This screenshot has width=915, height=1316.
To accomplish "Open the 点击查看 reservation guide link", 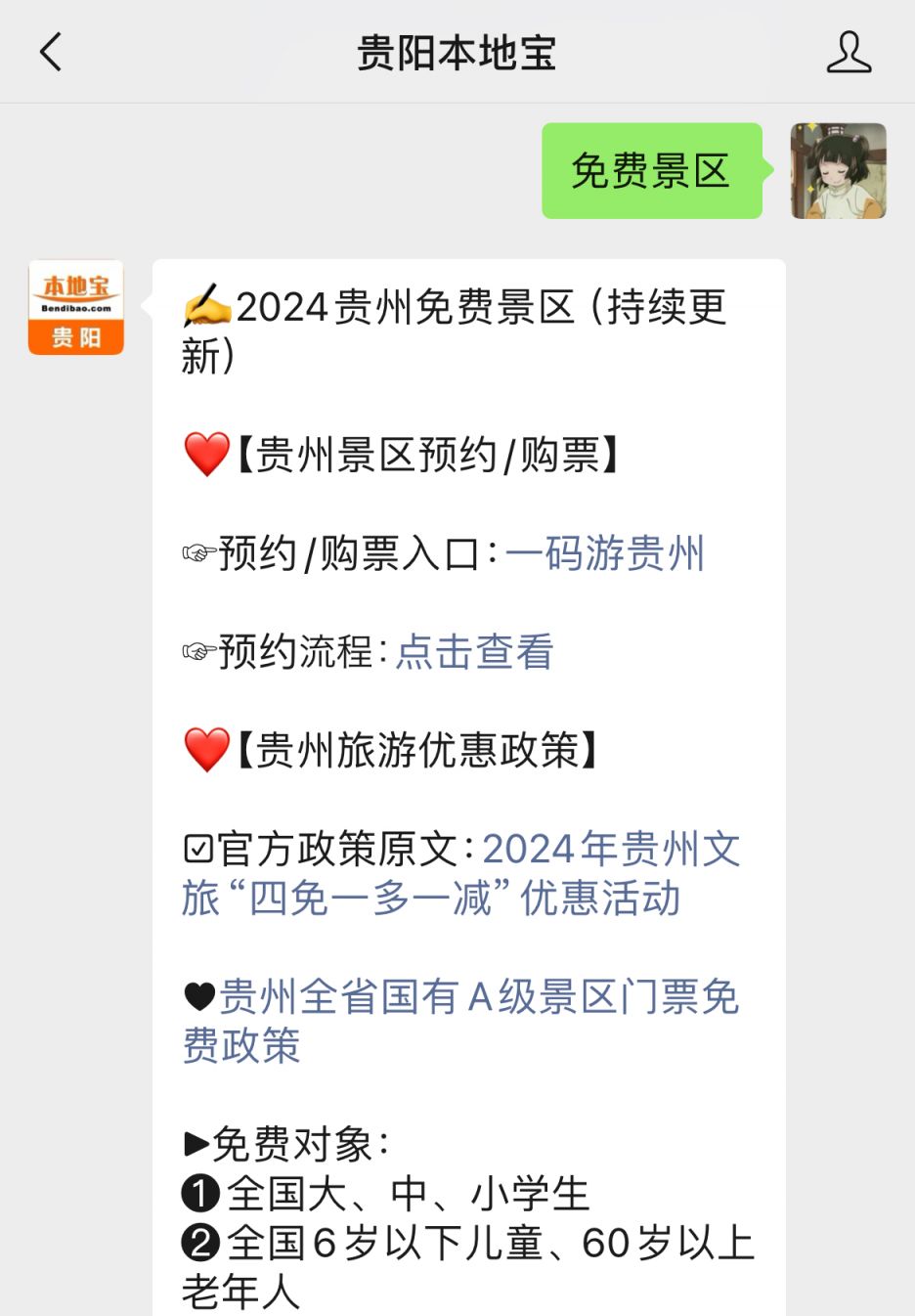I will [x=476, y=650].
